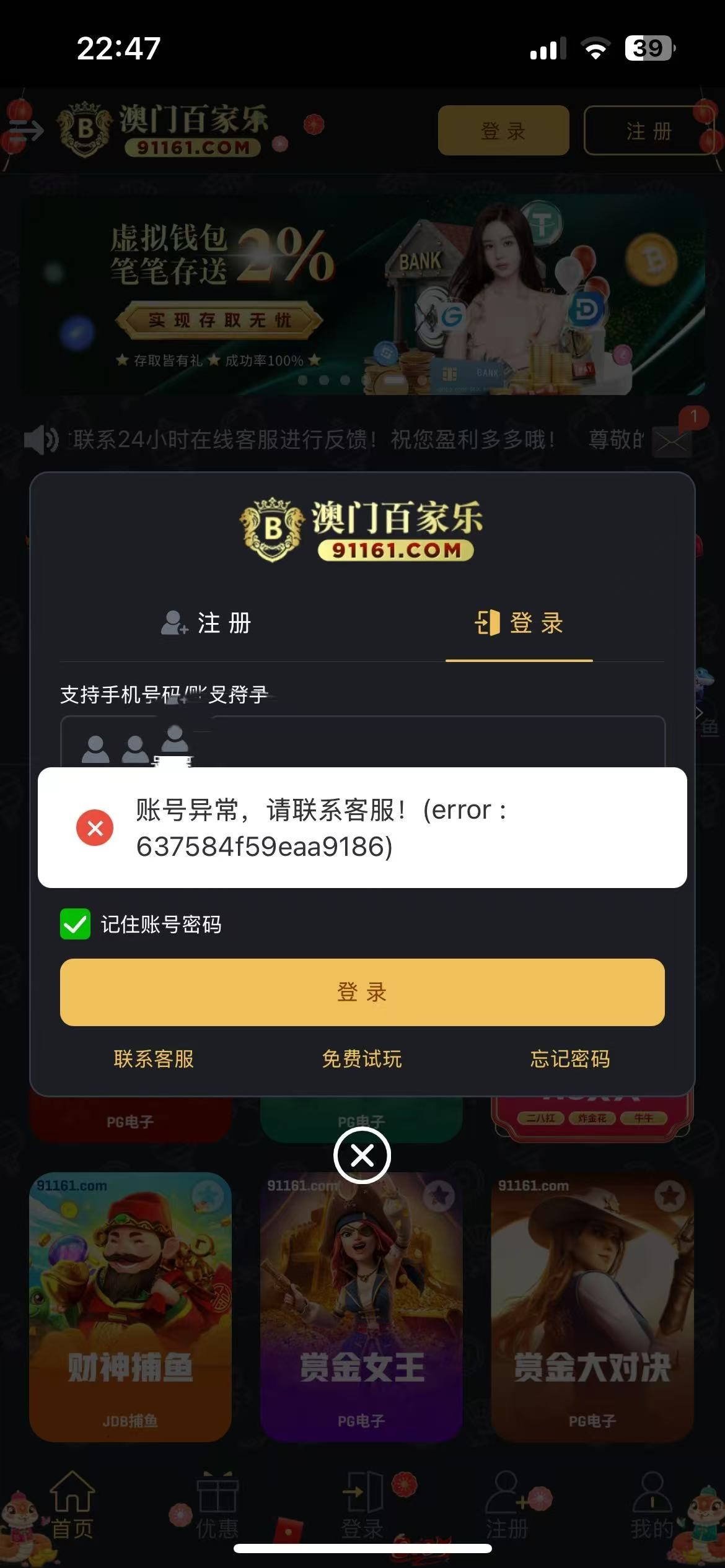The height and width of the screenshot is (1568, 725).
Task: Select the 登录 tab in the modal
Action: coord(519,624)
